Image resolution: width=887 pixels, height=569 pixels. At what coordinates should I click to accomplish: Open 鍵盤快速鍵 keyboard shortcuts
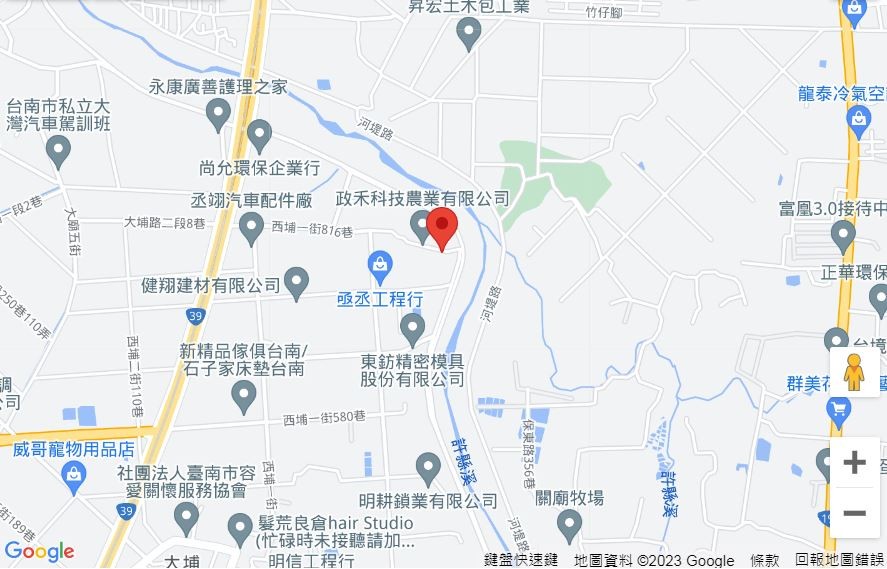point(521,560)
